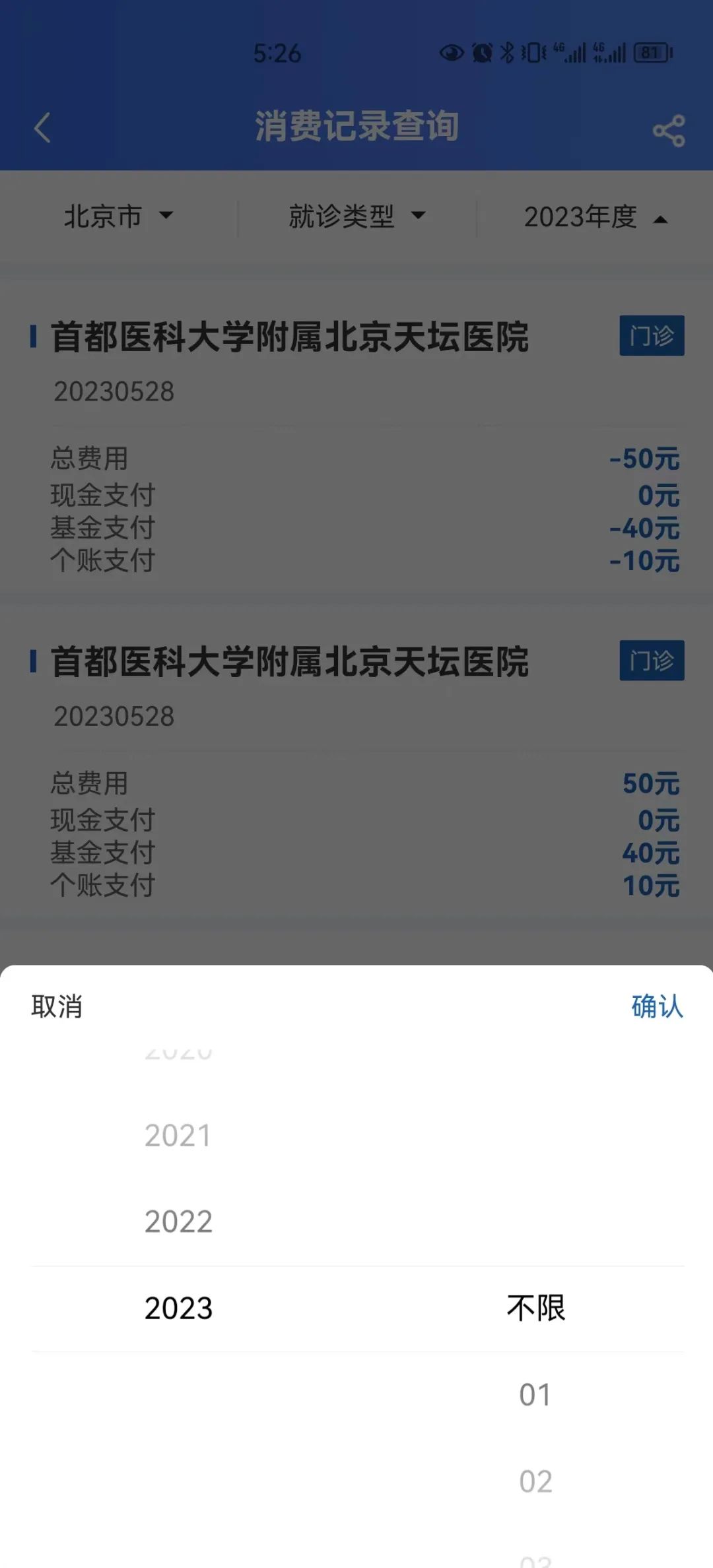
Task: Select month 01 in the picker
Action: click(x=536, y=1394)
